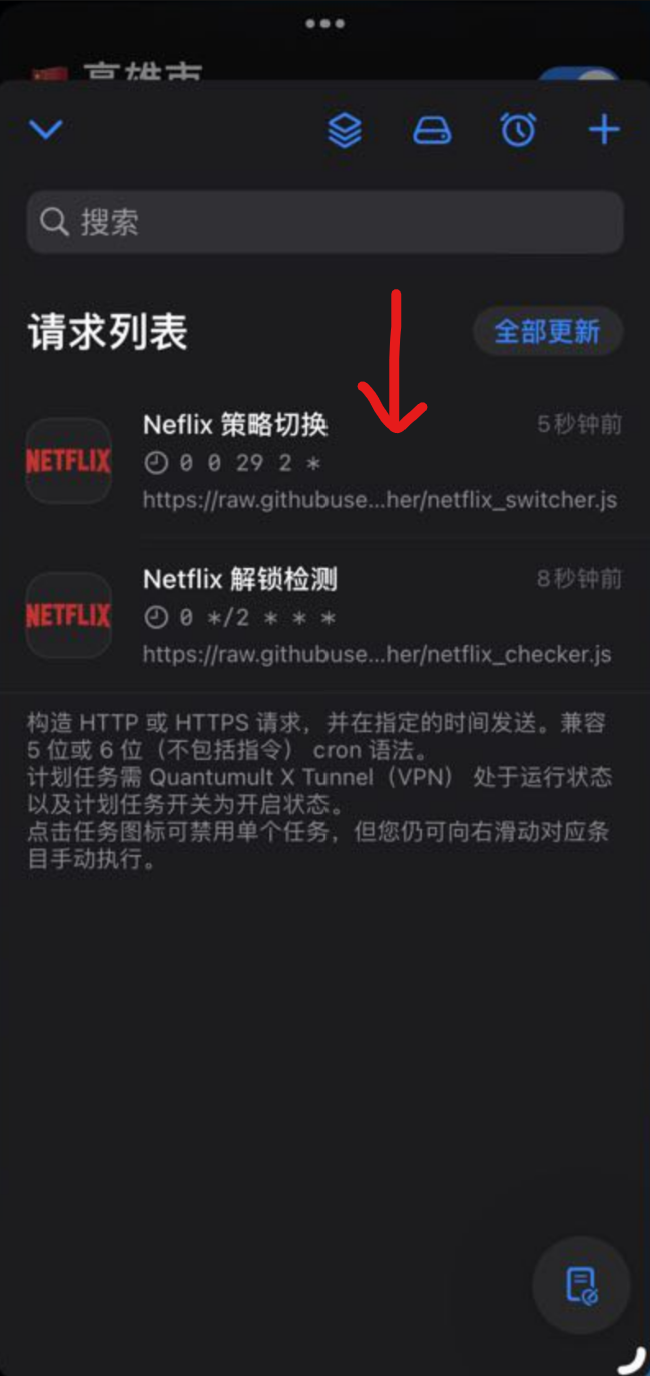Open the storage drive icon
This screenshot has width=650, height=1376.
coord(432,130)
